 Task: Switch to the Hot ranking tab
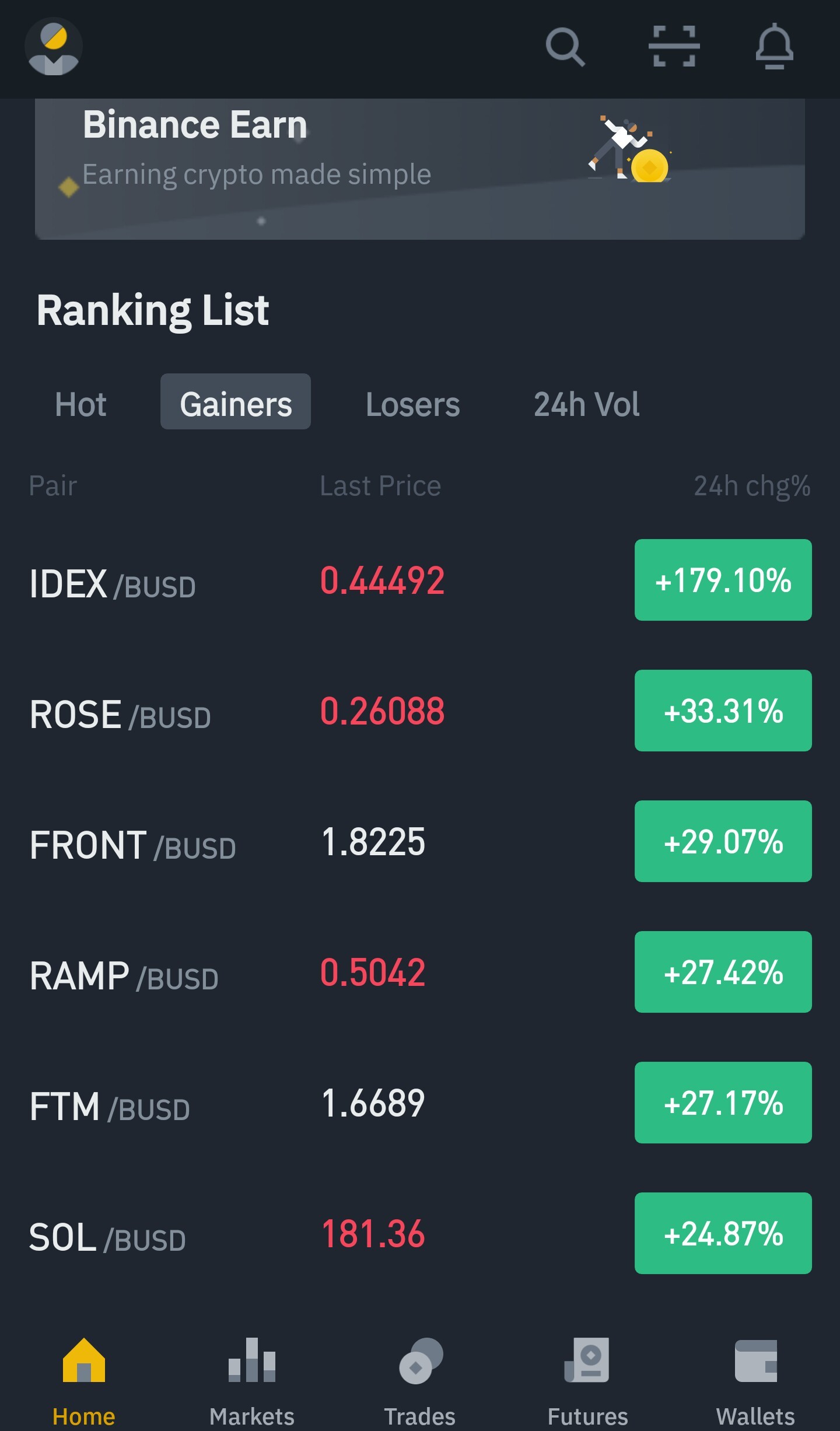pyautogui.click(x=80, y=404)
